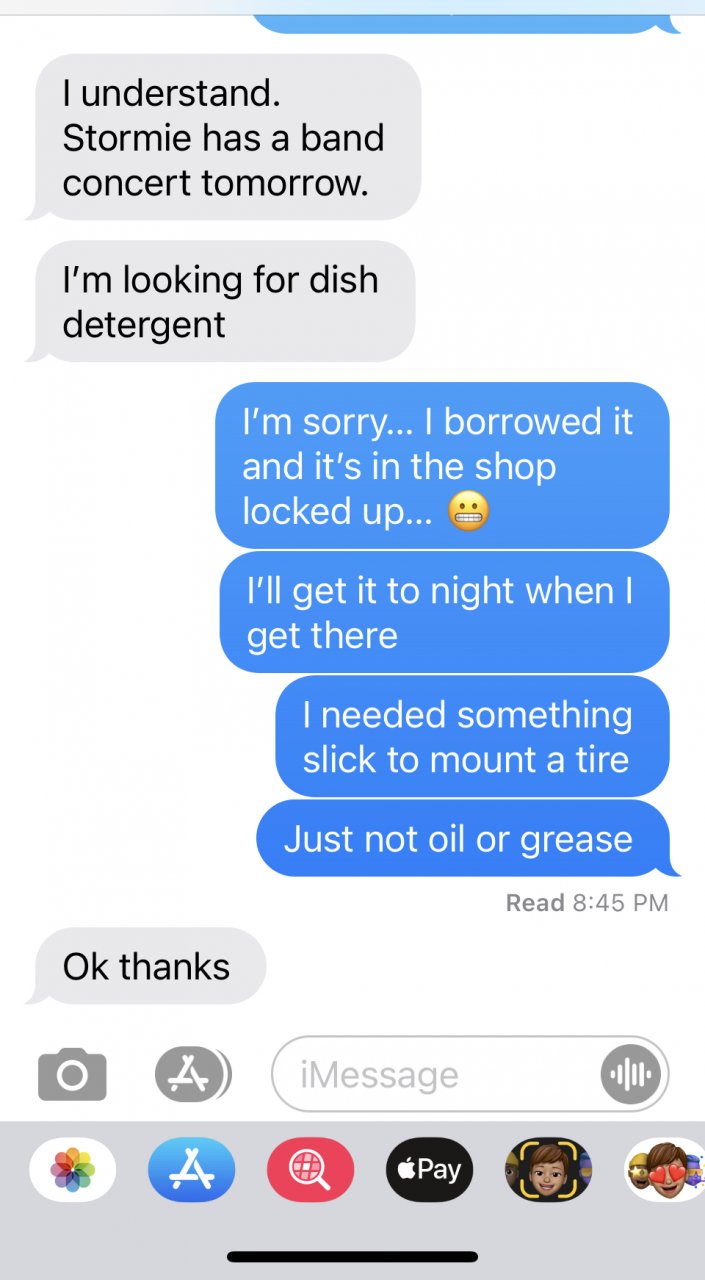This screenshot has height=1280, width=705.
Task: Record an audio message
Action: click(x=631, y=1075)
